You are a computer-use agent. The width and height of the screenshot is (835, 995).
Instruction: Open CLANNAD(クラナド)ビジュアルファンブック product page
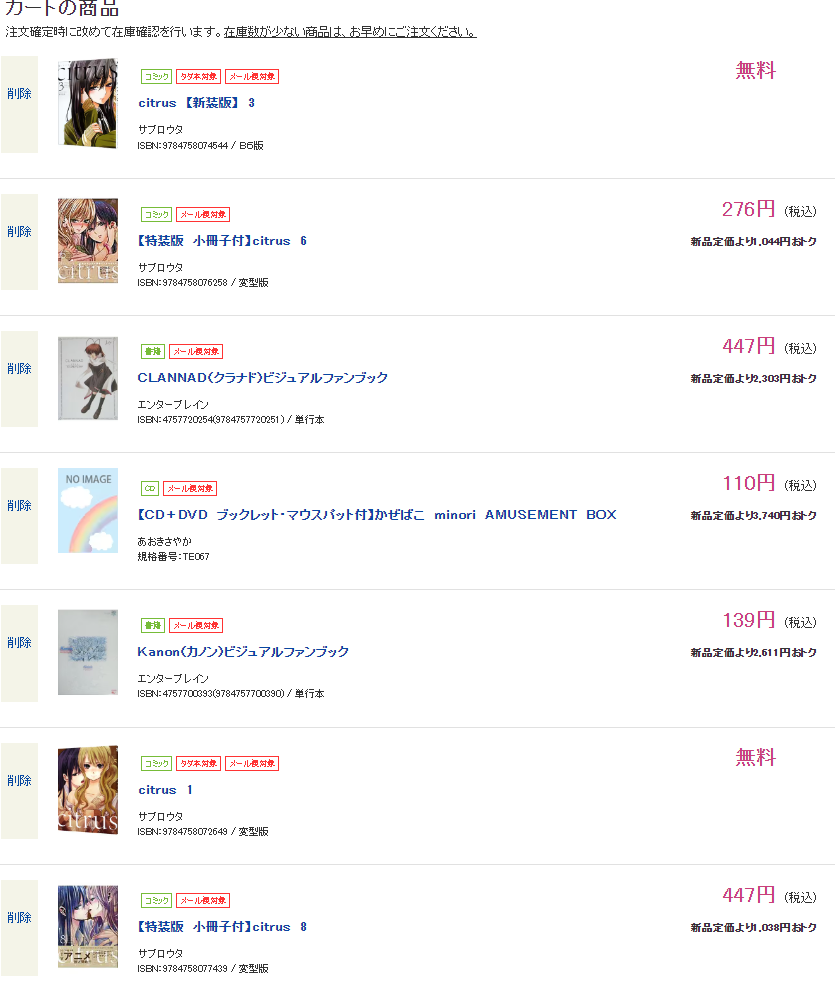pyautogui.click(x=262, y=378)
